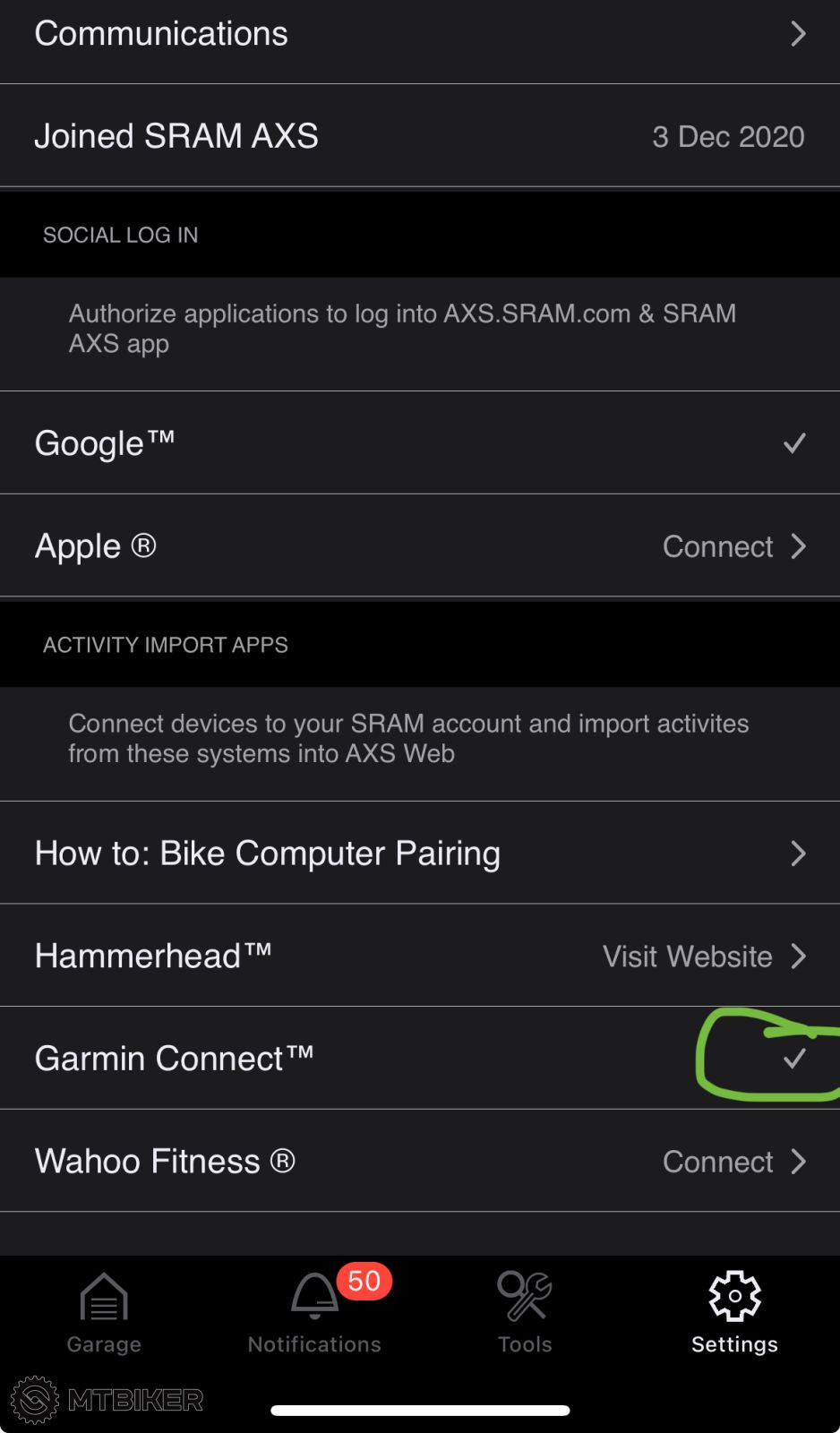
Task: Open the Notifications tab
Action: tap(314, 1313)
